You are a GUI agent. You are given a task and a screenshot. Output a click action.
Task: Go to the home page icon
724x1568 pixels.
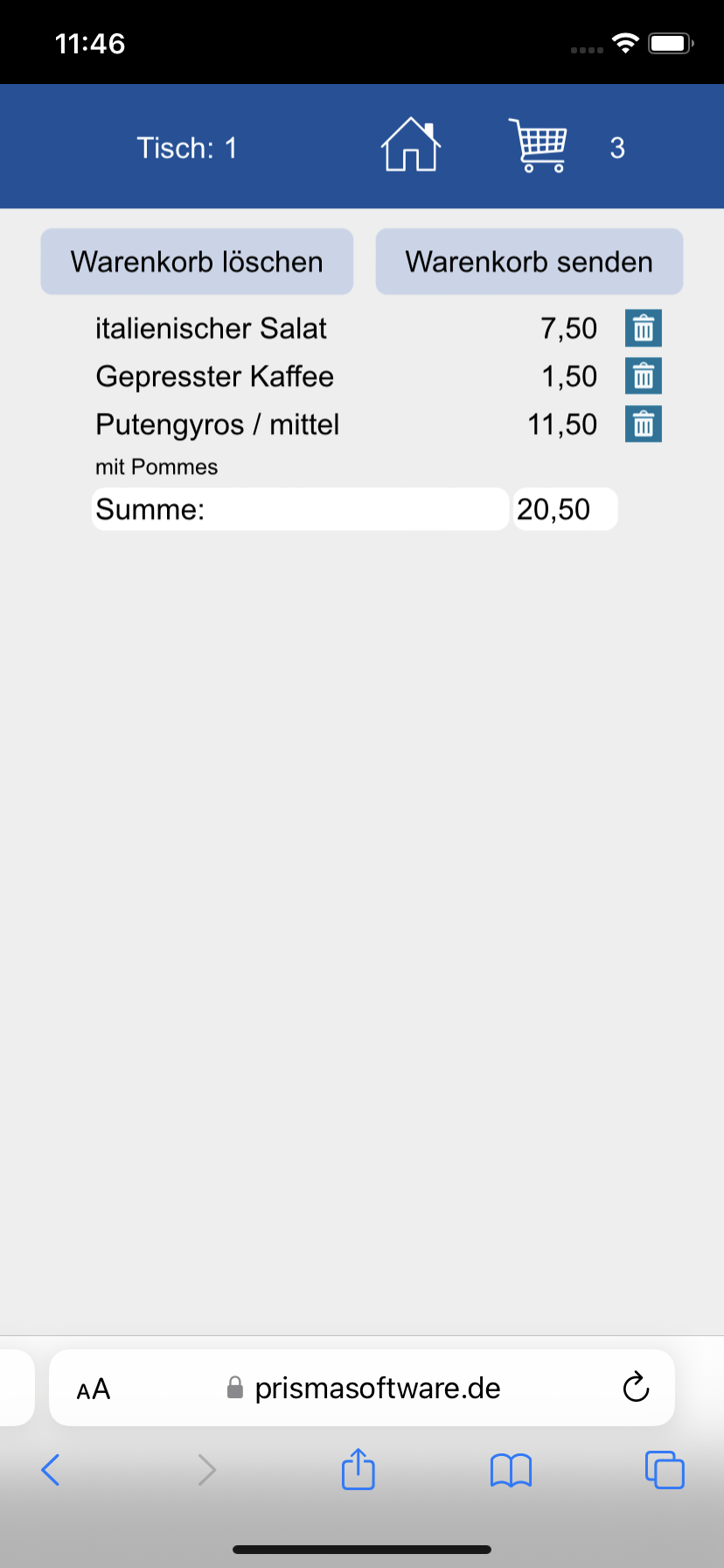[x=411, y=145]
